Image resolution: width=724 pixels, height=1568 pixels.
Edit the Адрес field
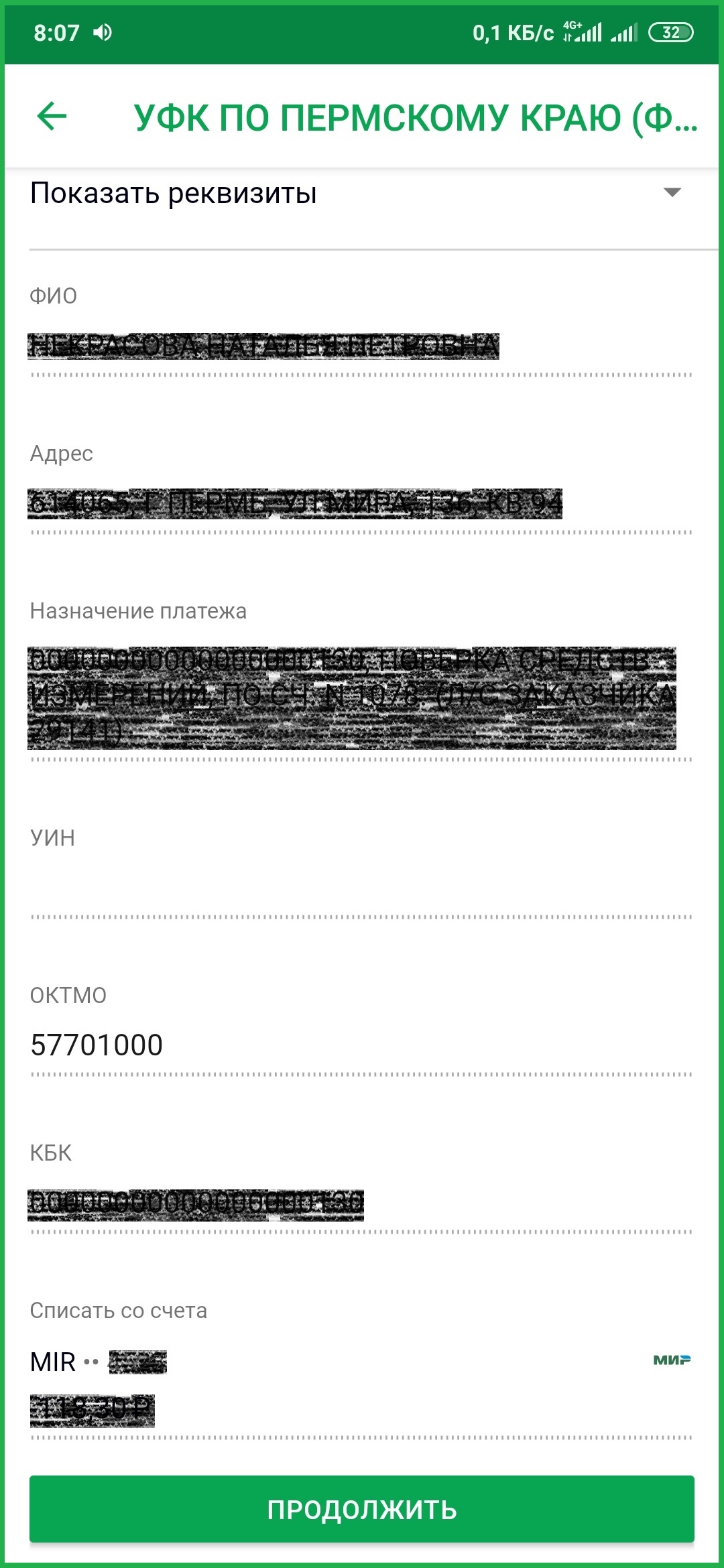[362, 505]
